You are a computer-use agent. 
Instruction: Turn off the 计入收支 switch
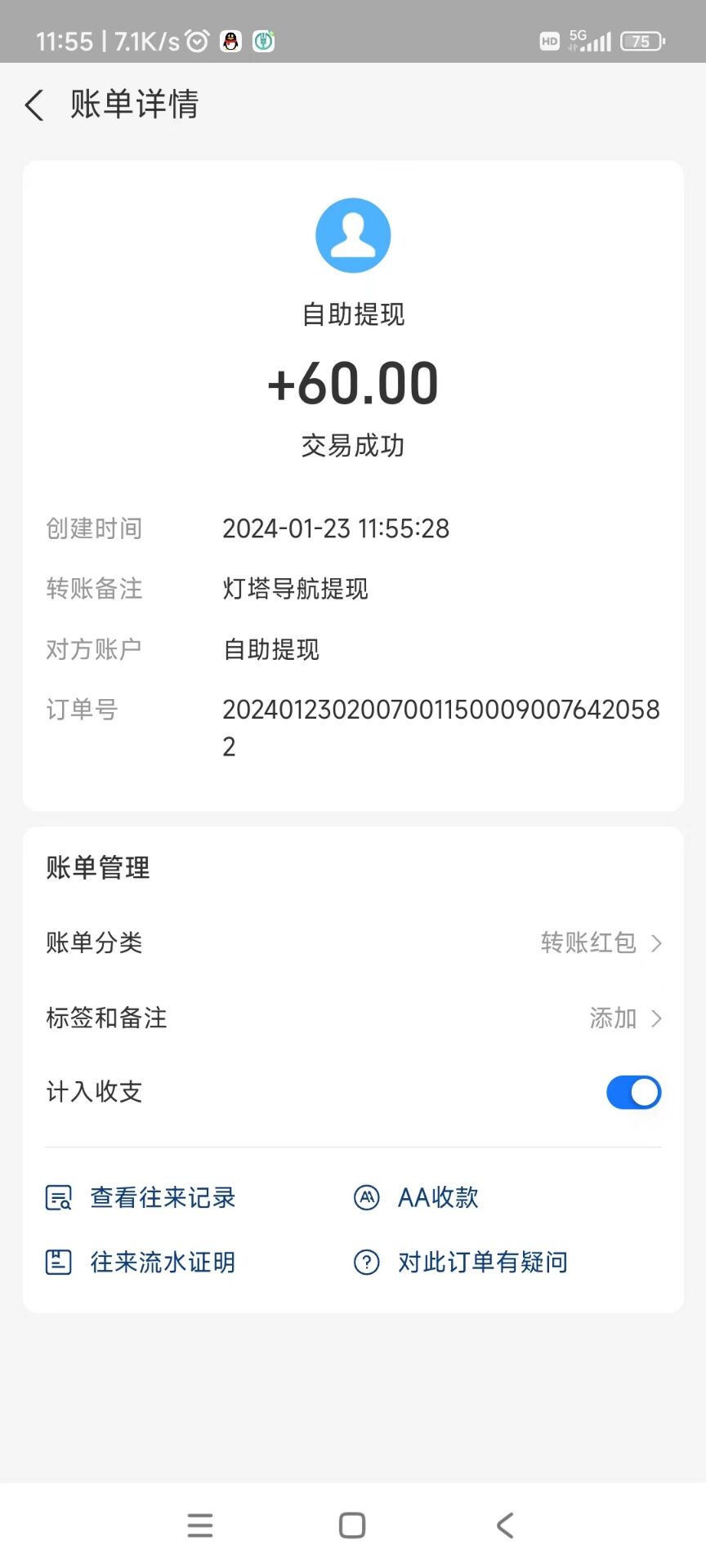[633, 1093]
